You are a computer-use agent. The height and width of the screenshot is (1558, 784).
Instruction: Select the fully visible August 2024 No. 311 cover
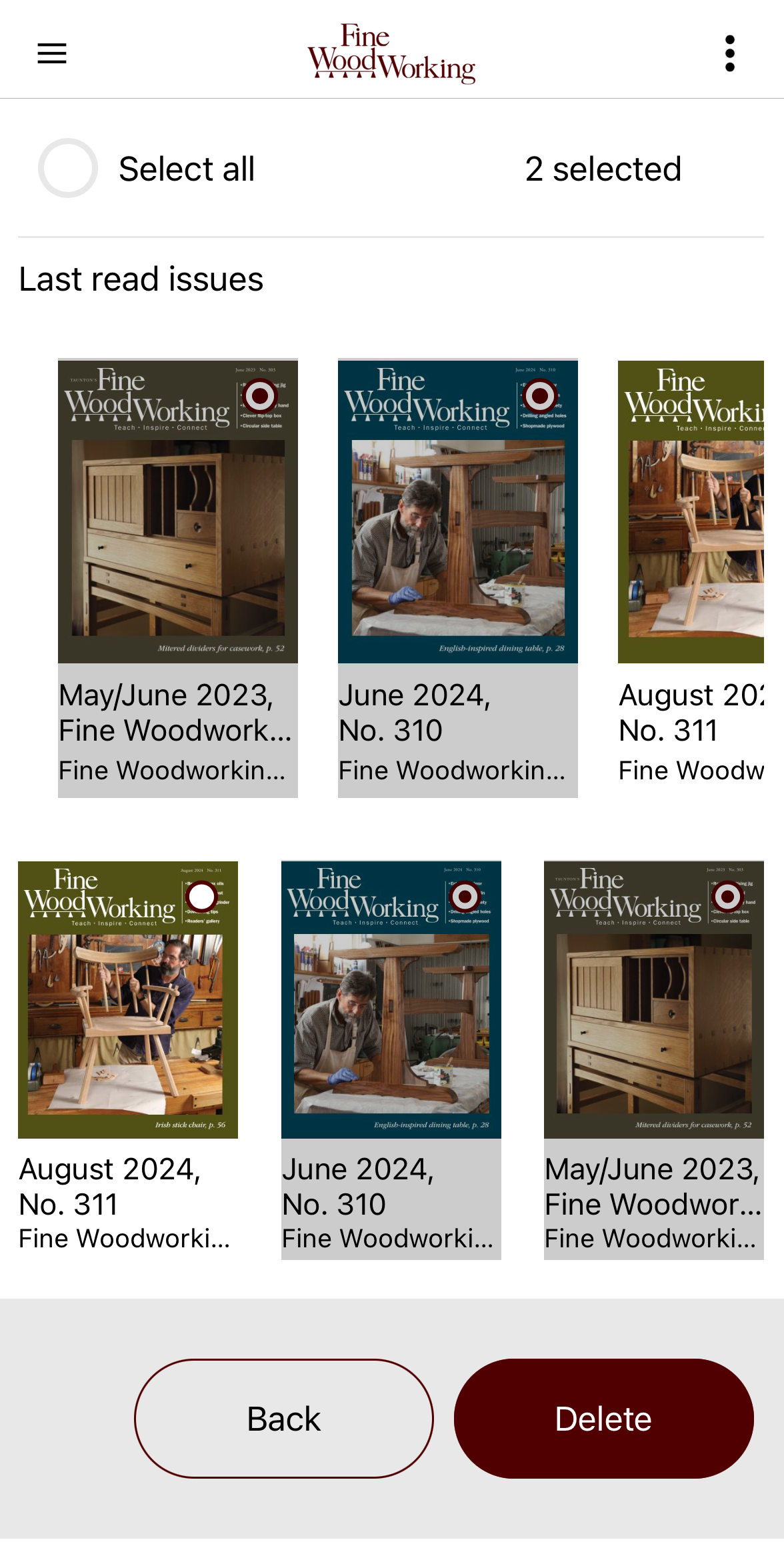(201, 897)
